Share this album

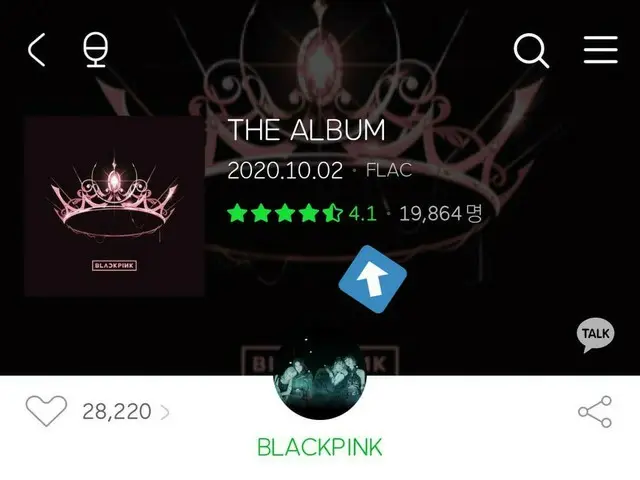pyautogui.click(x=595, y=411)
